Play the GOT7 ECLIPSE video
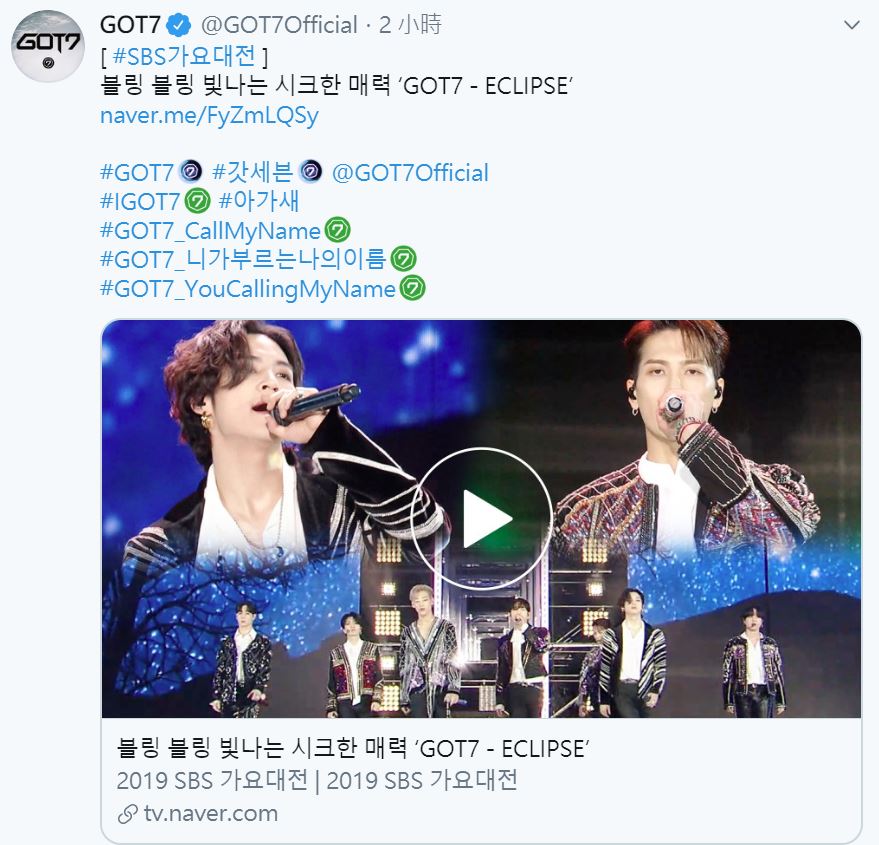 (x=481, y=517)
